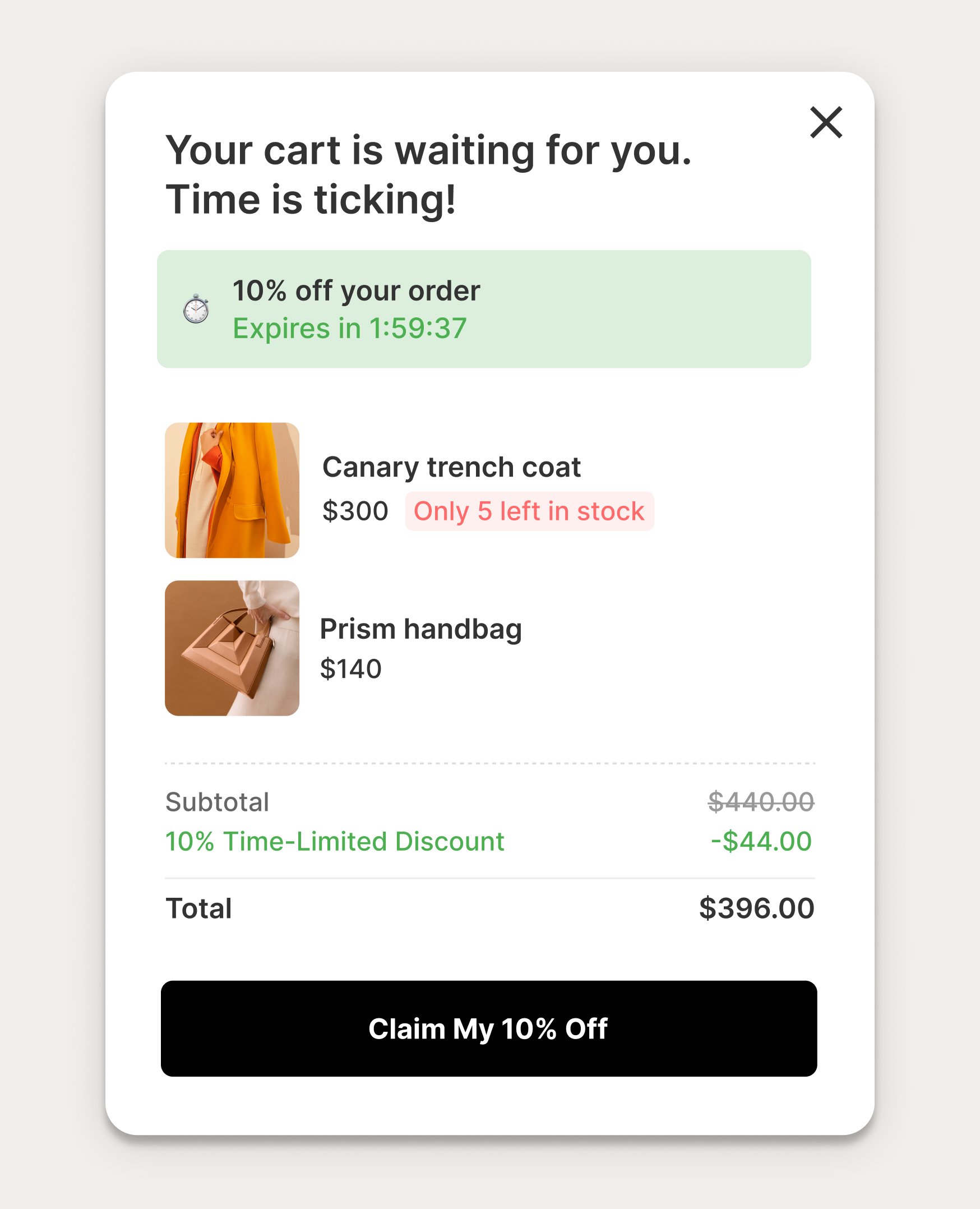View the Prism handbag item
980x1209 pixels.
tap(420, 629)
